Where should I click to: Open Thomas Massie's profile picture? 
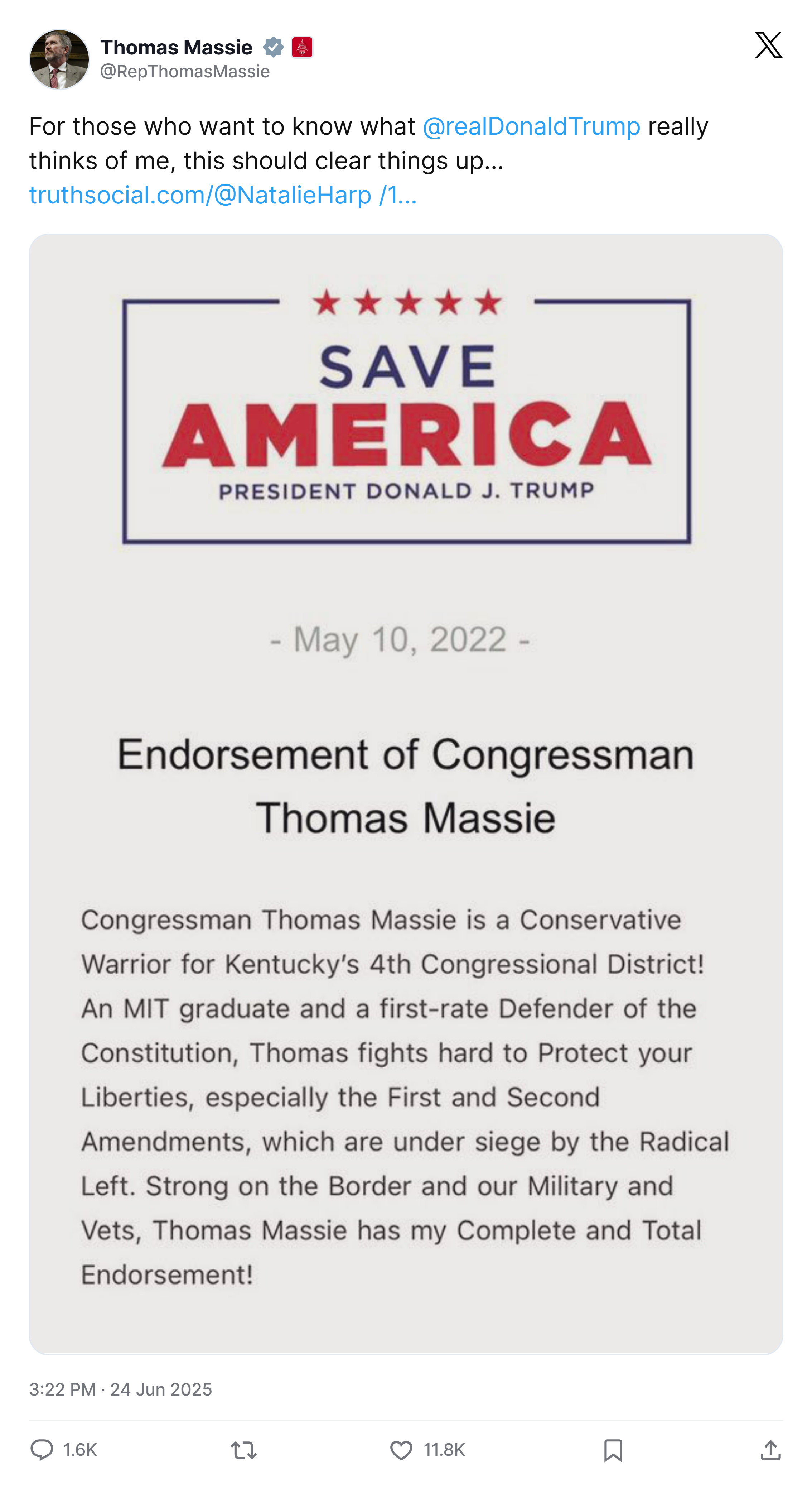[x=59, y=59]
